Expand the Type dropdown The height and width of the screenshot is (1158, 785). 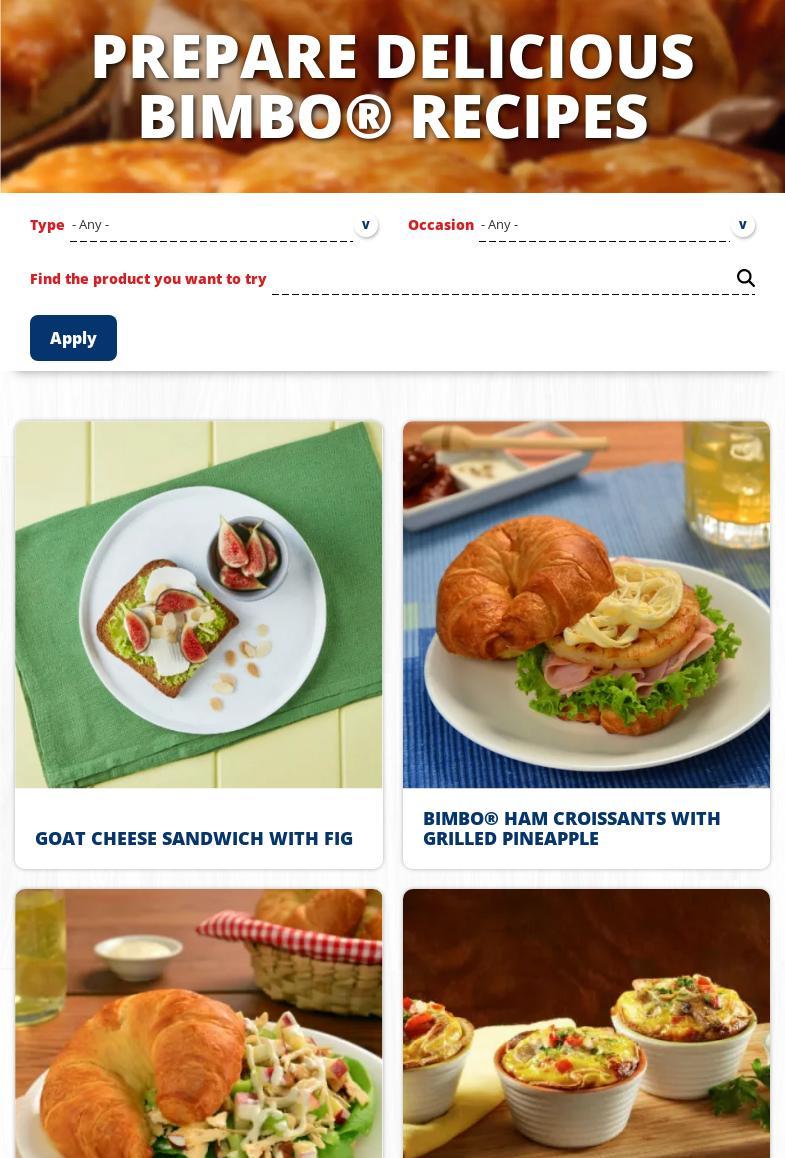pos(212,225)
